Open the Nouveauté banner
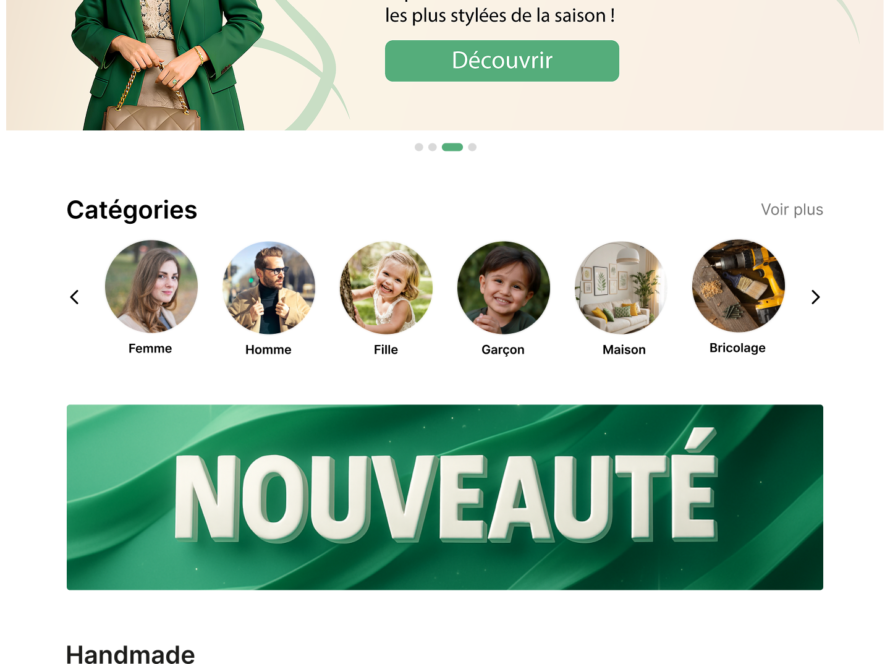The height and width of the screenshot is (664, 890). coord(445,497)
